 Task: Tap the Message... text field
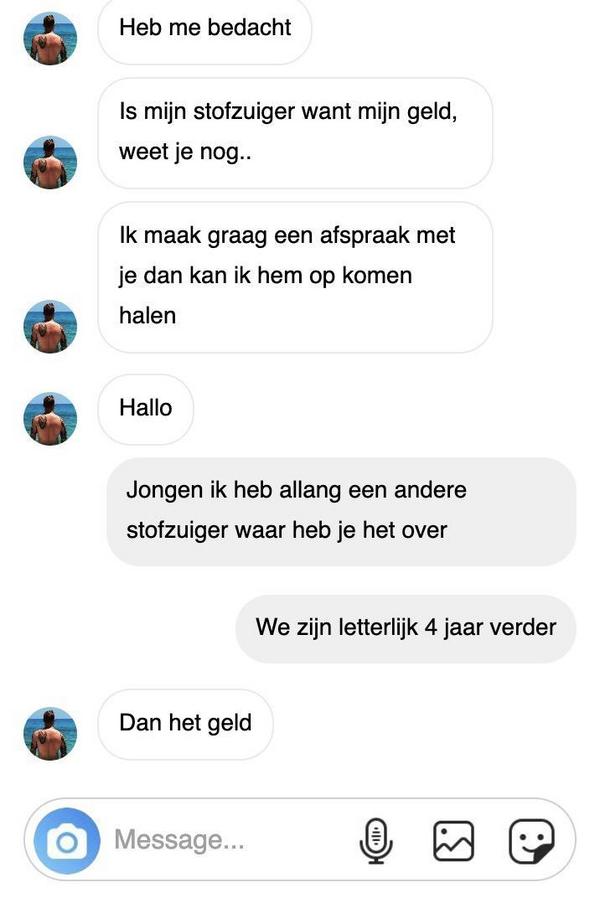pyautogui.click(x=220, y=840)
